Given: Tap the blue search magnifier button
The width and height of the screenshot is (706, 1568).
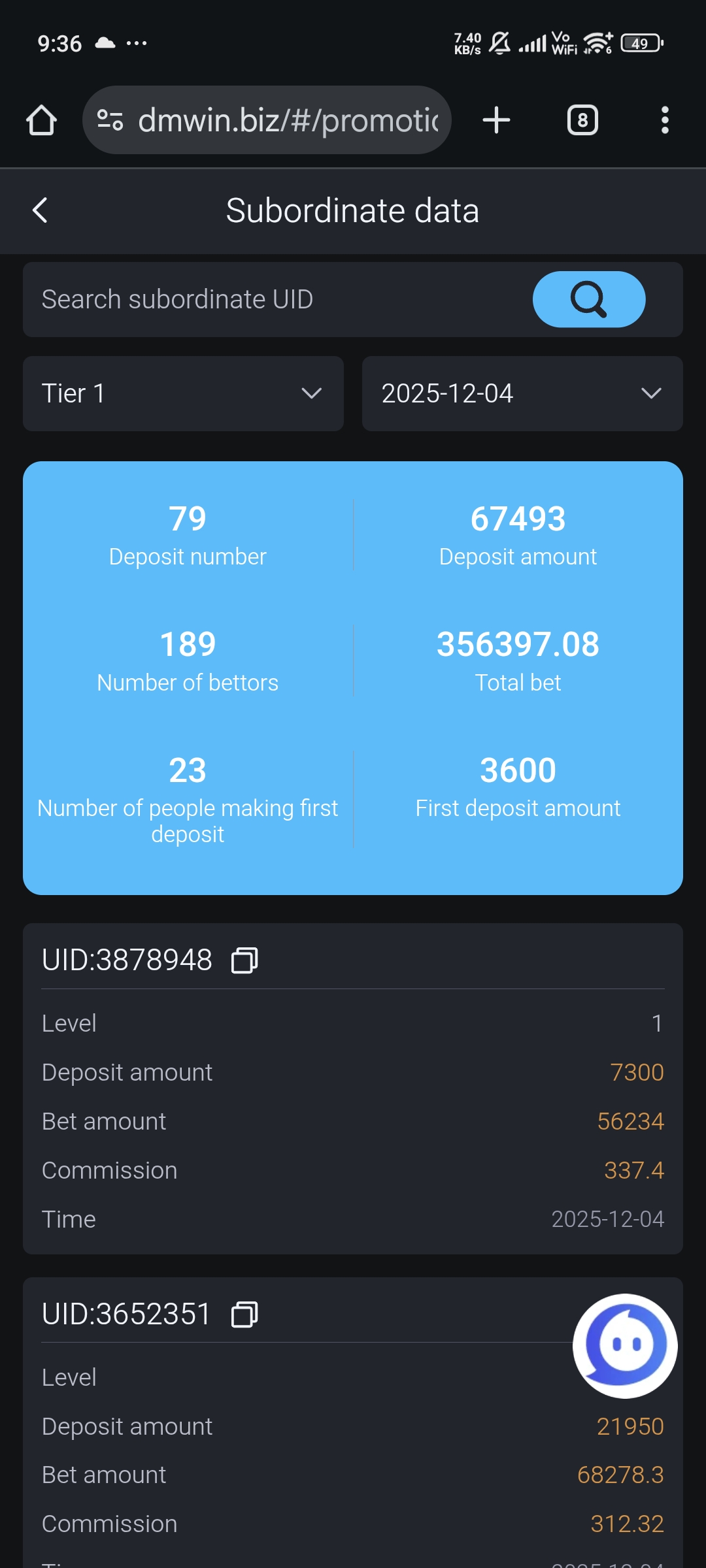Looking at the screenshot, I should click(588, 299).
